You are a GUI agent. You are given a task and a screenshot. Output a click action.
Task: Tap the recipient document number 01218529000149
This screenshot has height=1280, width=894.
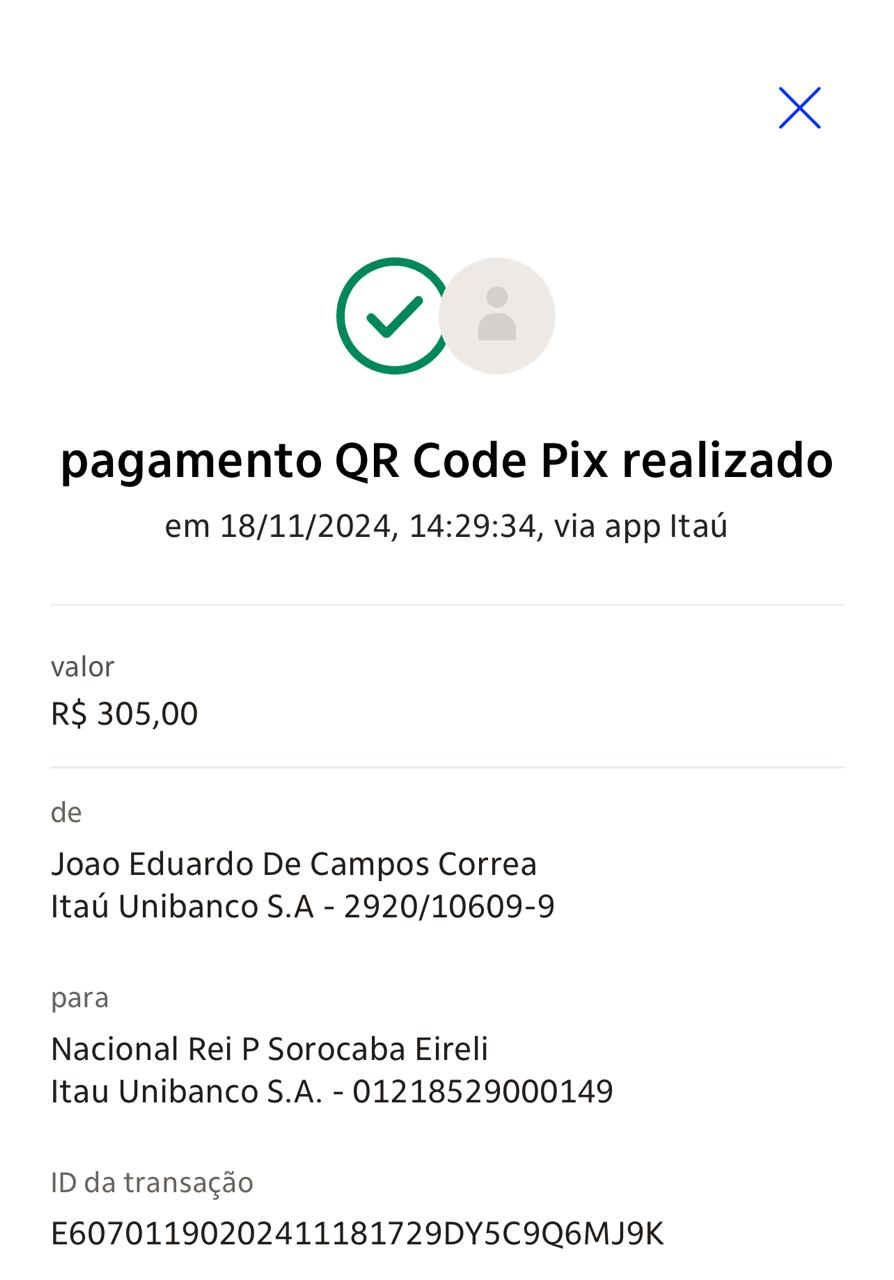pyautogui.click(x=332, y=1092)
